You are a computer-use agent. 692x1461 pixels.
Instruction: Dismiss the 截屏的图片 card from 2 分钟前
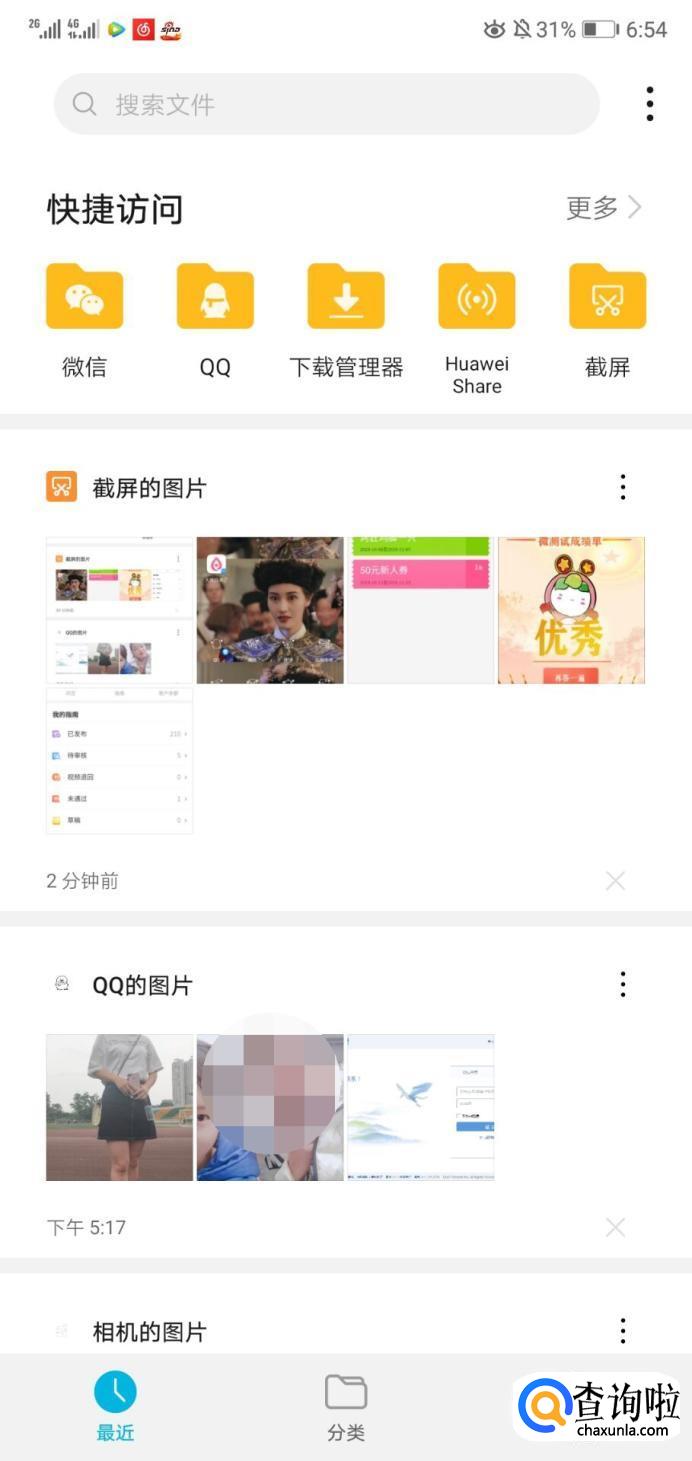(615, 881)
